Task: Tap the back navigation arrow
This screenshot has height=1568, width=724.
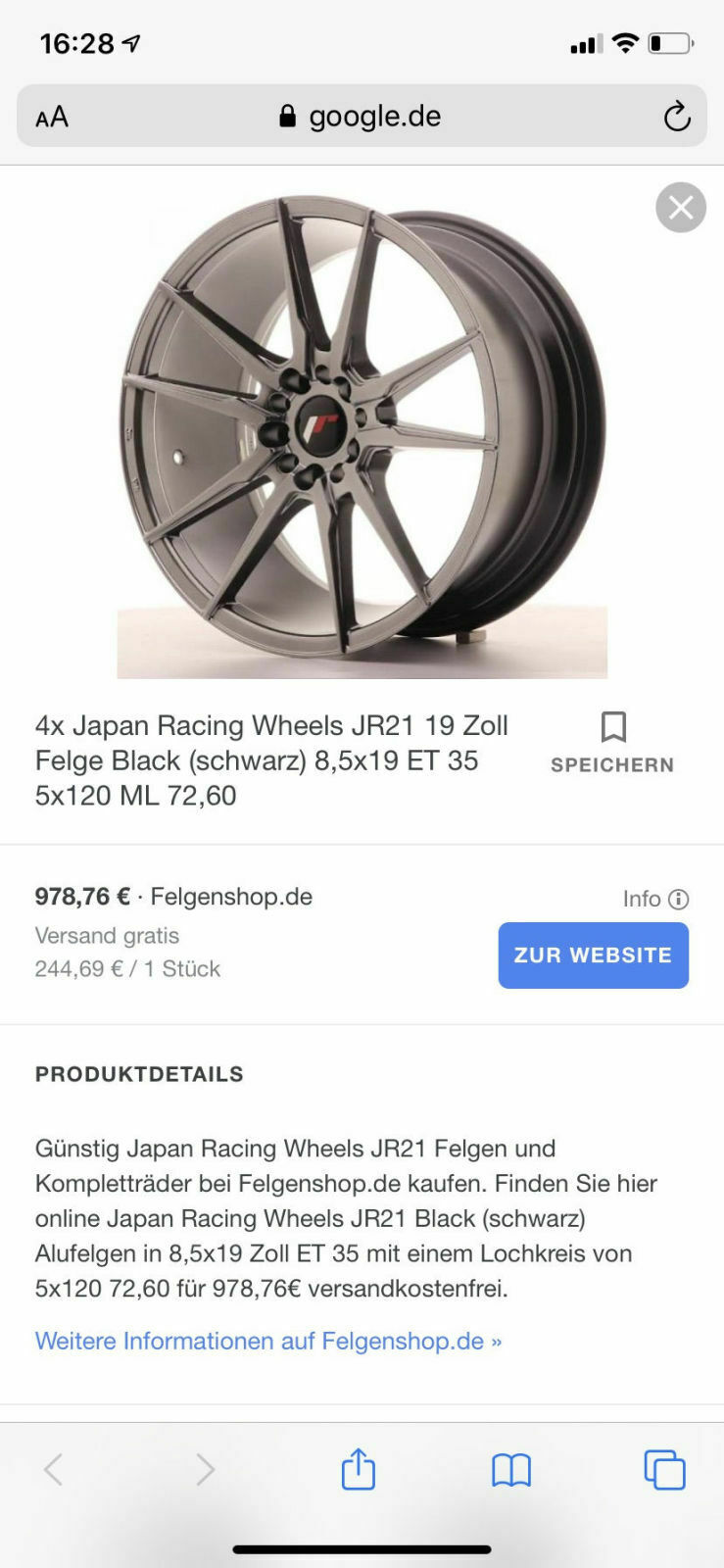Action: (x=54, y=1469)
